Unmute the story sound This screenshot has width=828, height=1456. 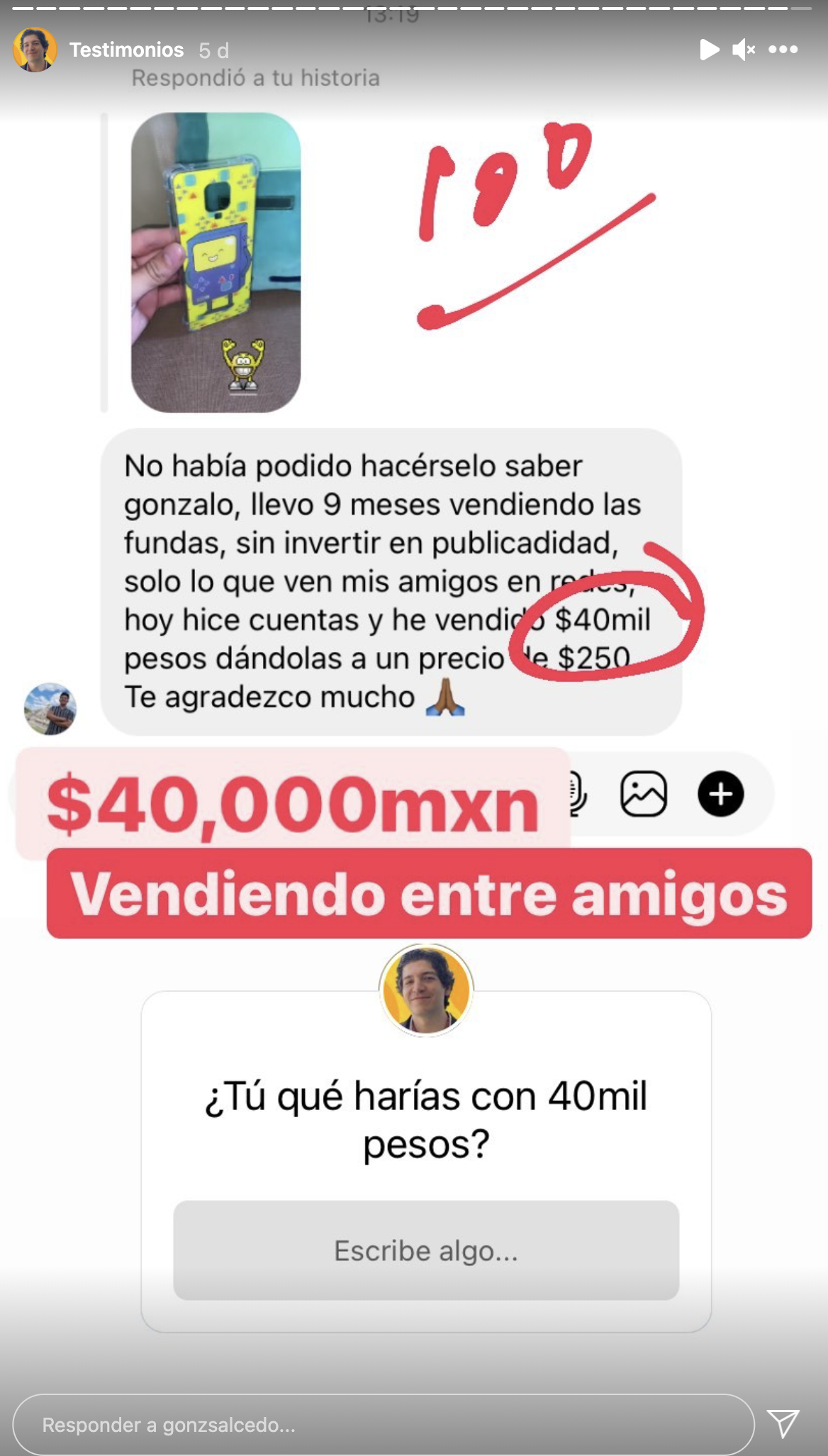coord(743,50)
